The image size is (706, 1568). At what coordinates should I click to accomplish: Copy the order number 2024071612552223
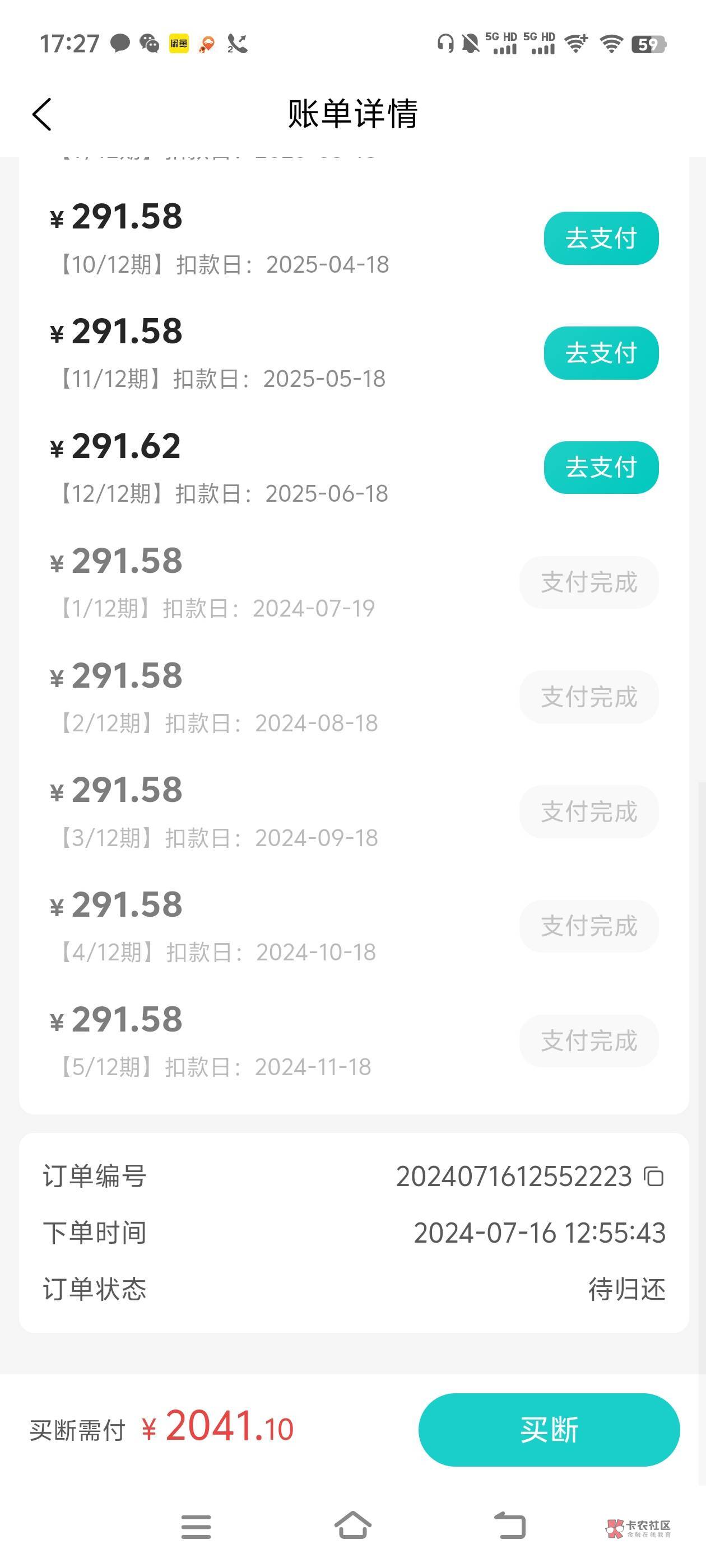point(654,1176)
